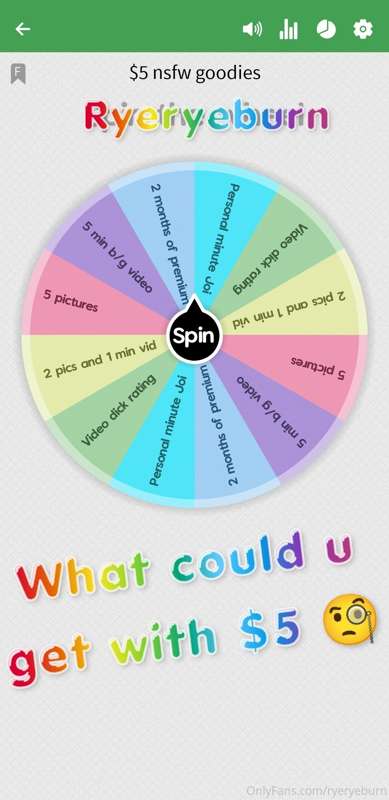Open the settings gear
389x800 pixels.
(363, 29)
